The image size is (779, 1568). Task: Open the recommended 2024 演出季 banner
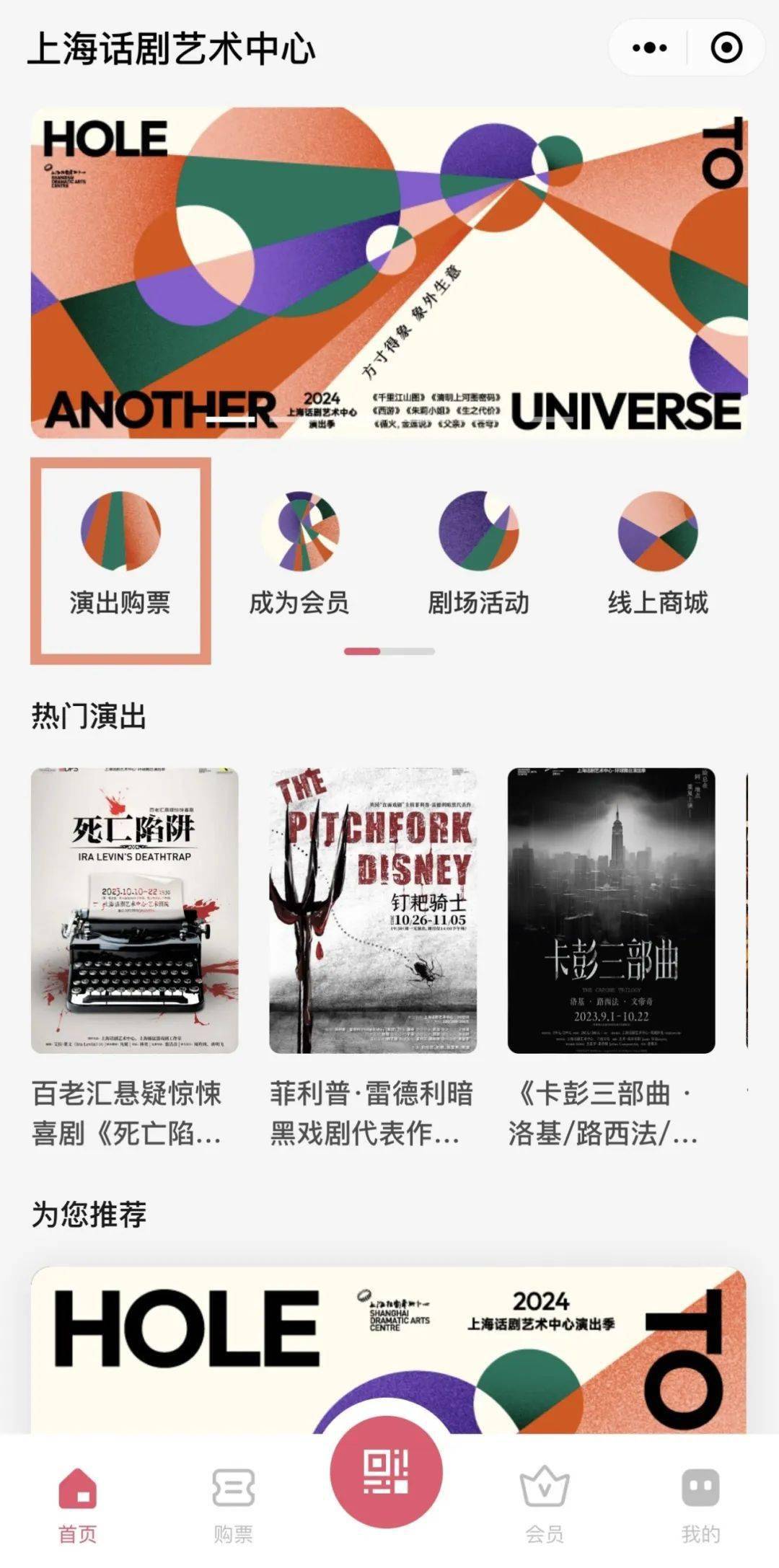coord(389,1349)
